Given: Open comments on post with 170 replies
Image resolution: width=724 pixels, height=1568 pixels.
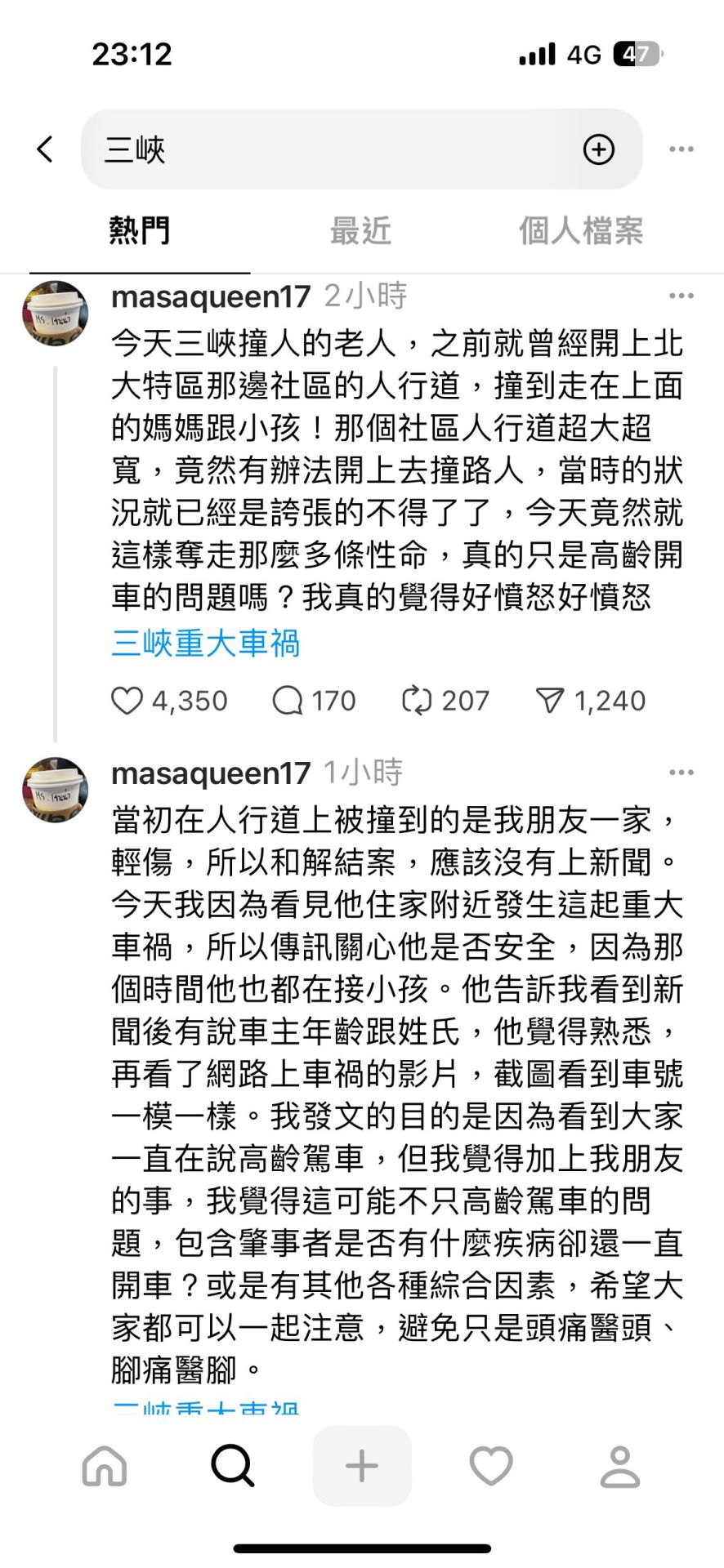Looking at the screenshot, I should [288, 701].
